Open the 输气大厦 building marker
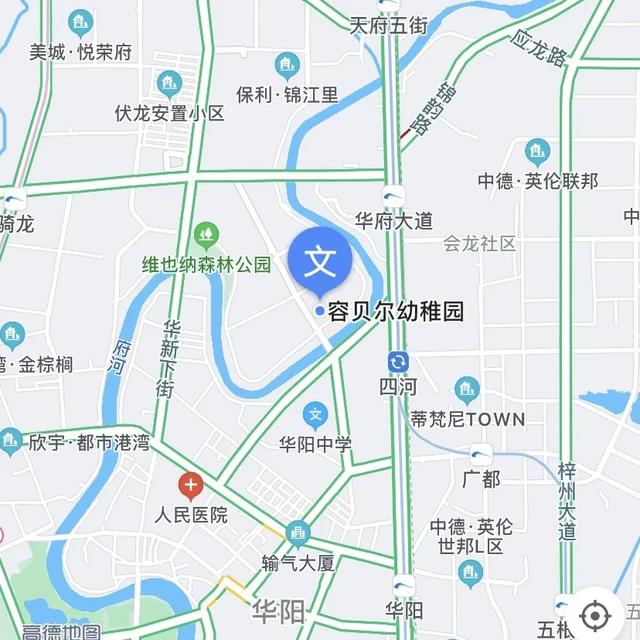The width and height of the screenshot is (640, 640). coord(297,533)
